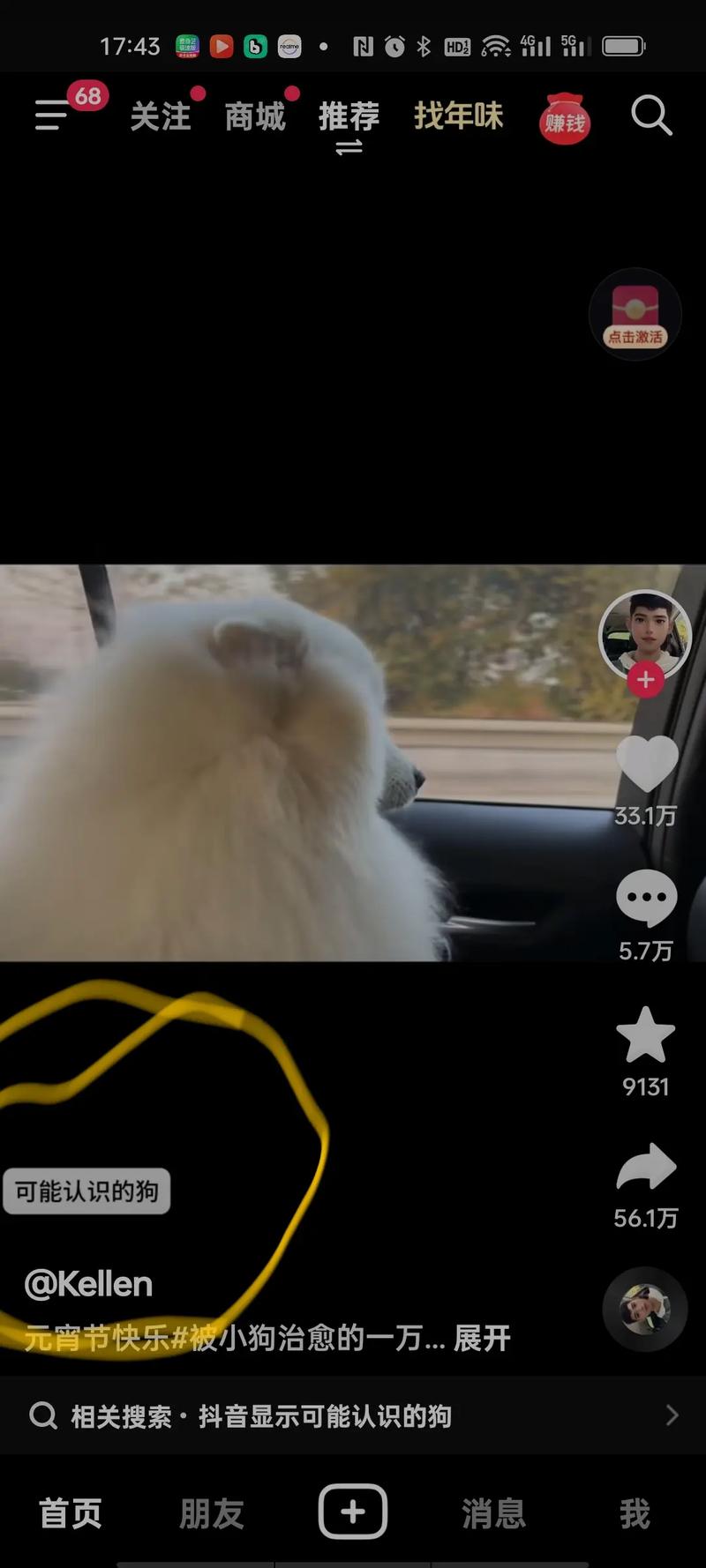
Task: Go to the 消息 tab
Action: coord(493,1513)
